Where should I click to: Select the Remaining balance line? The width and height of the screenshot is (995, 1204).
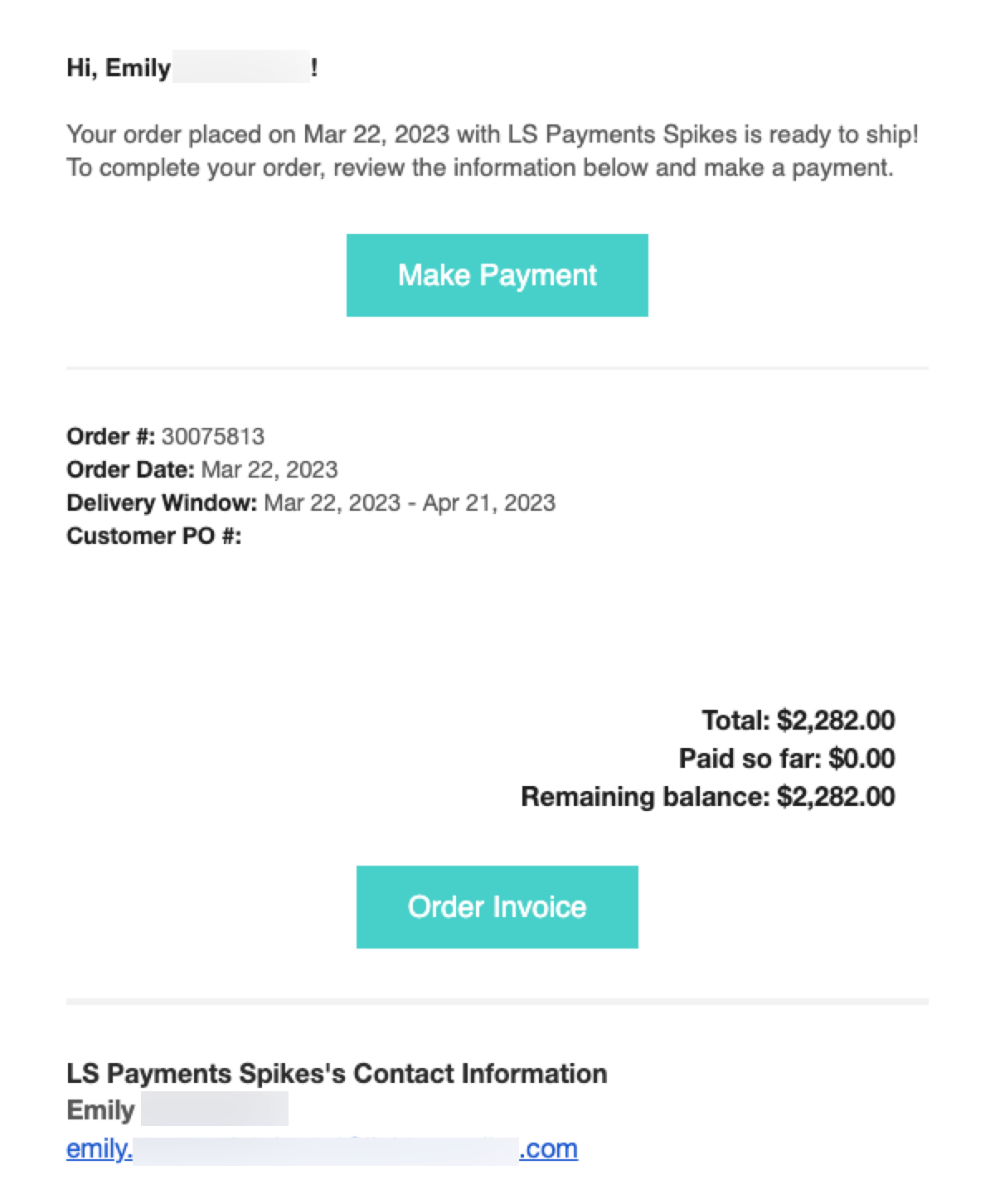(706, 796)
